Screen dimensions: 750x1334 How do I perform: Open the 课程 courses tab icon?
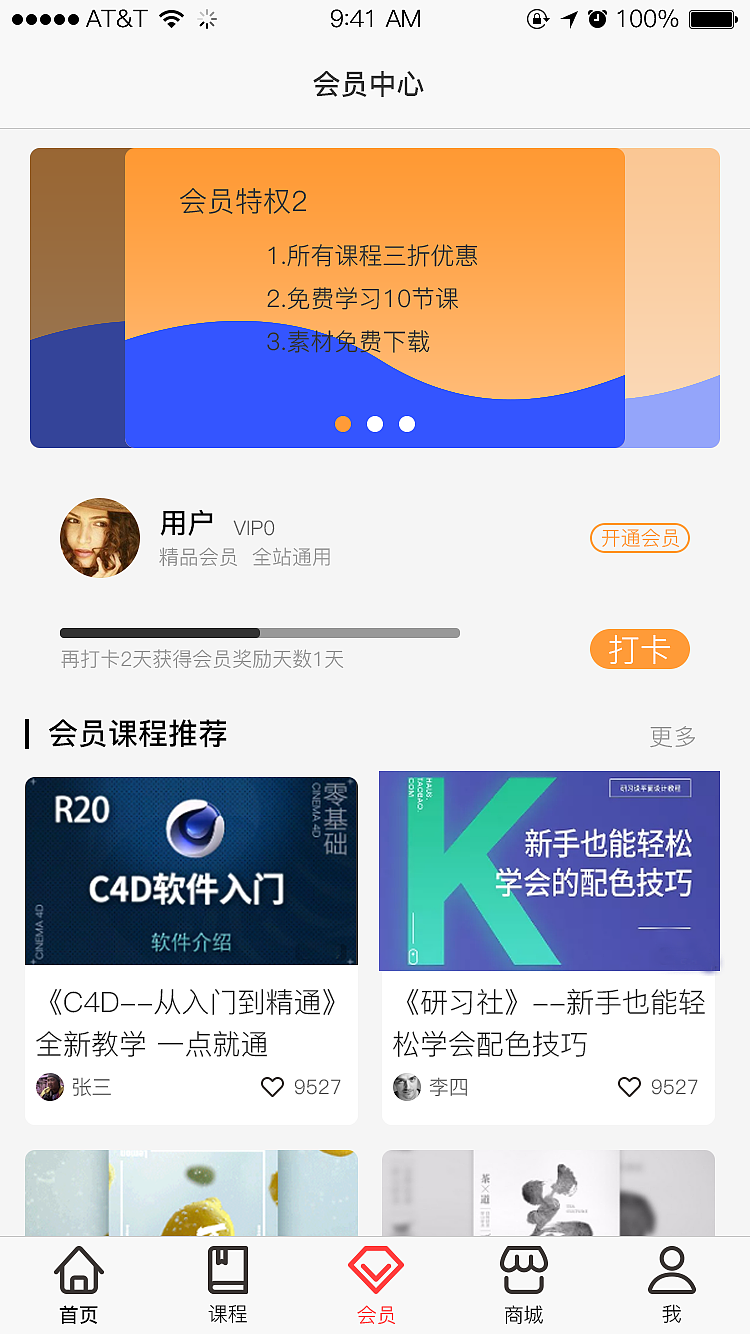(x=228, y=1270)
